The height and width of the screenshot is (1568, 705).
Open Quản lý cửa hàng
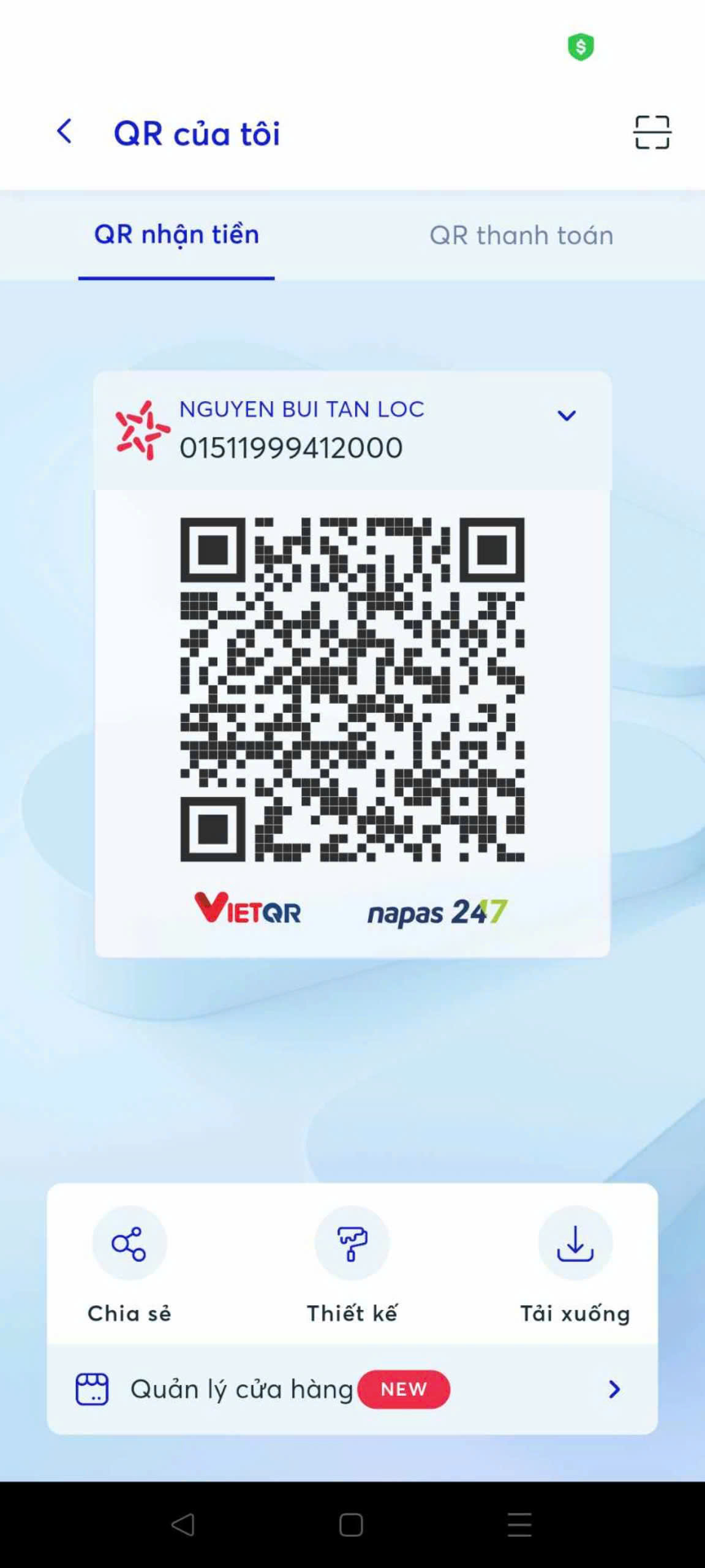pos(352,1389)
